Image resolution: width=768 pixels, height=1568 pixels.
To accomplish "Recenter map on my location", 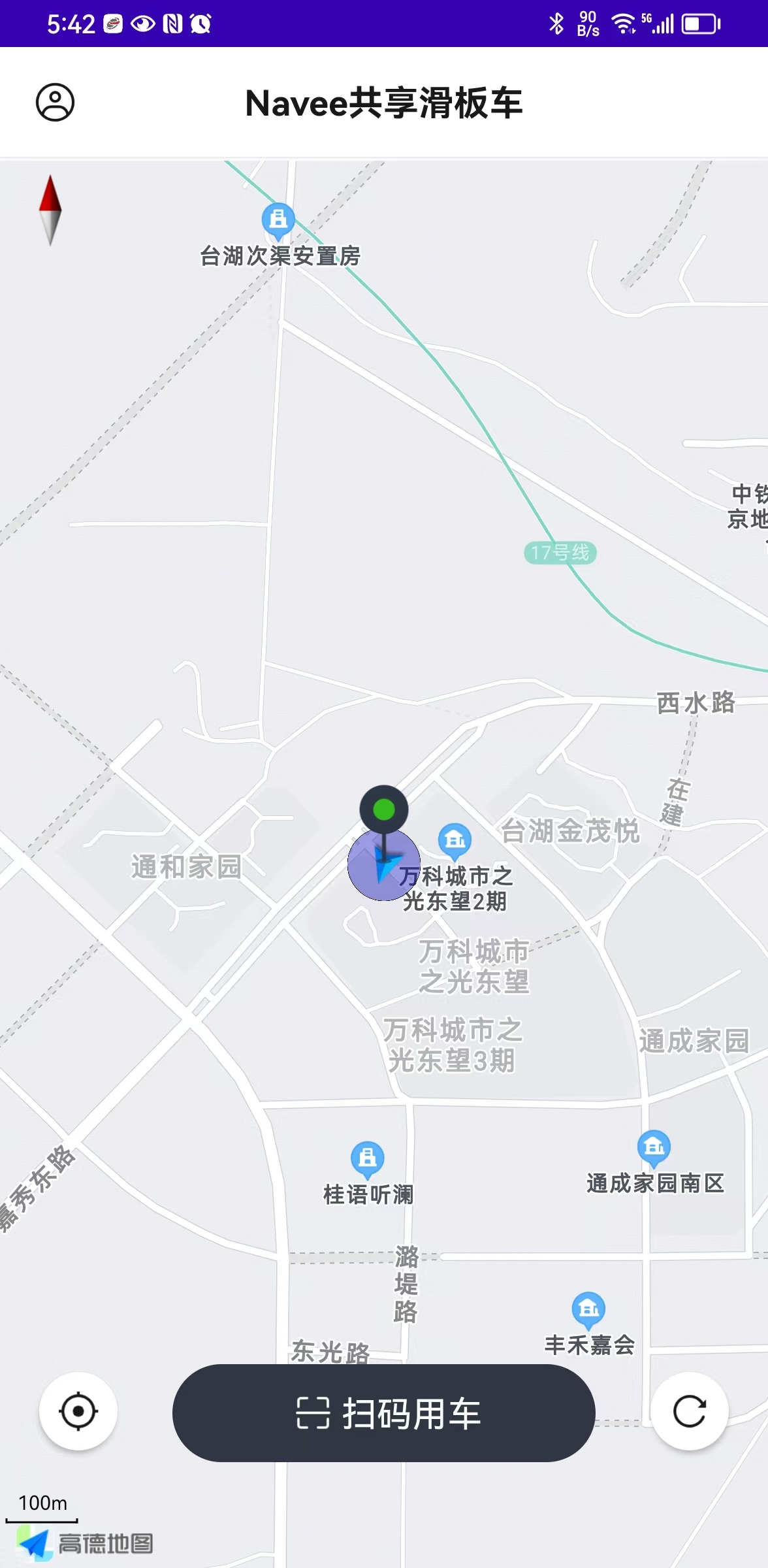I will point(78,1411).
